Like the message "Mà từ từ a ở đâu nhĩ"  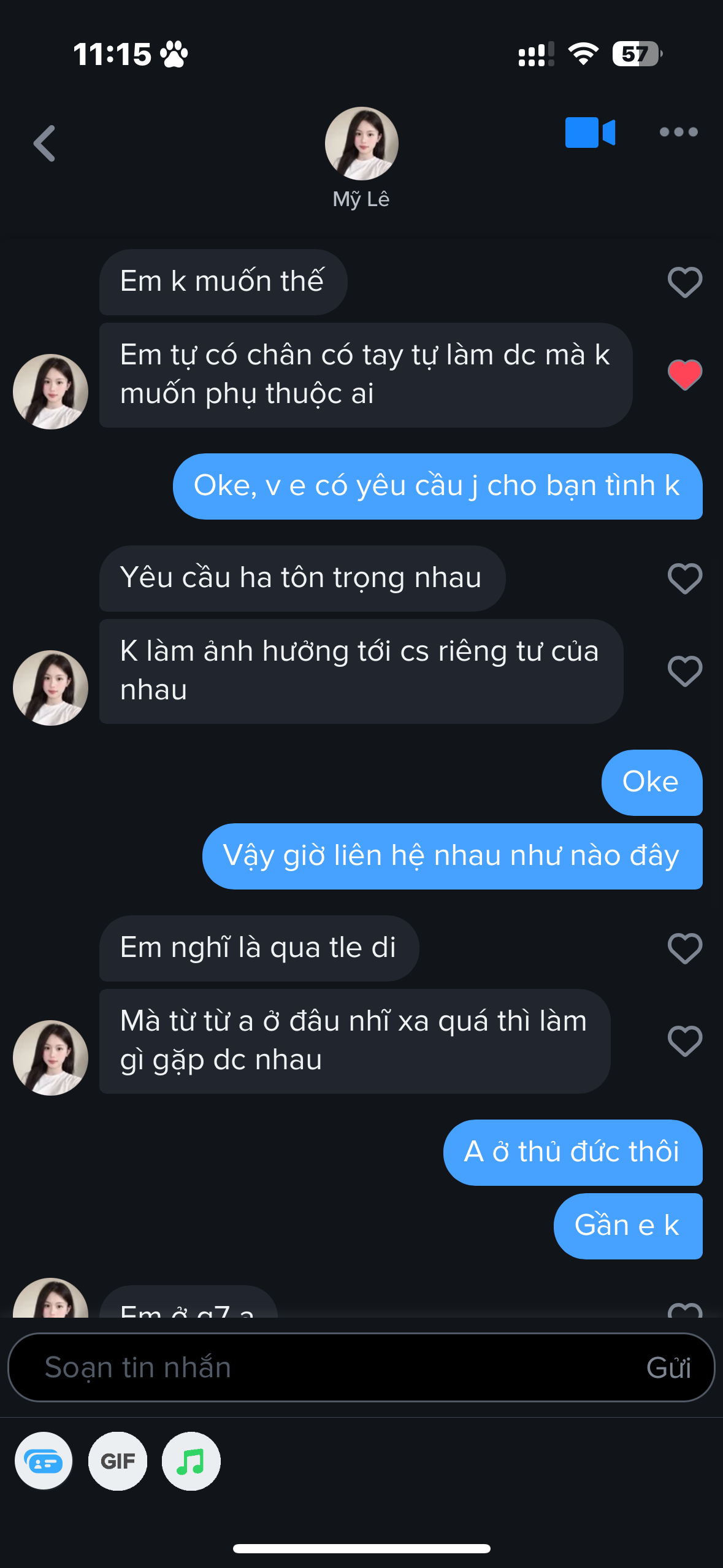coord(684,1041)
